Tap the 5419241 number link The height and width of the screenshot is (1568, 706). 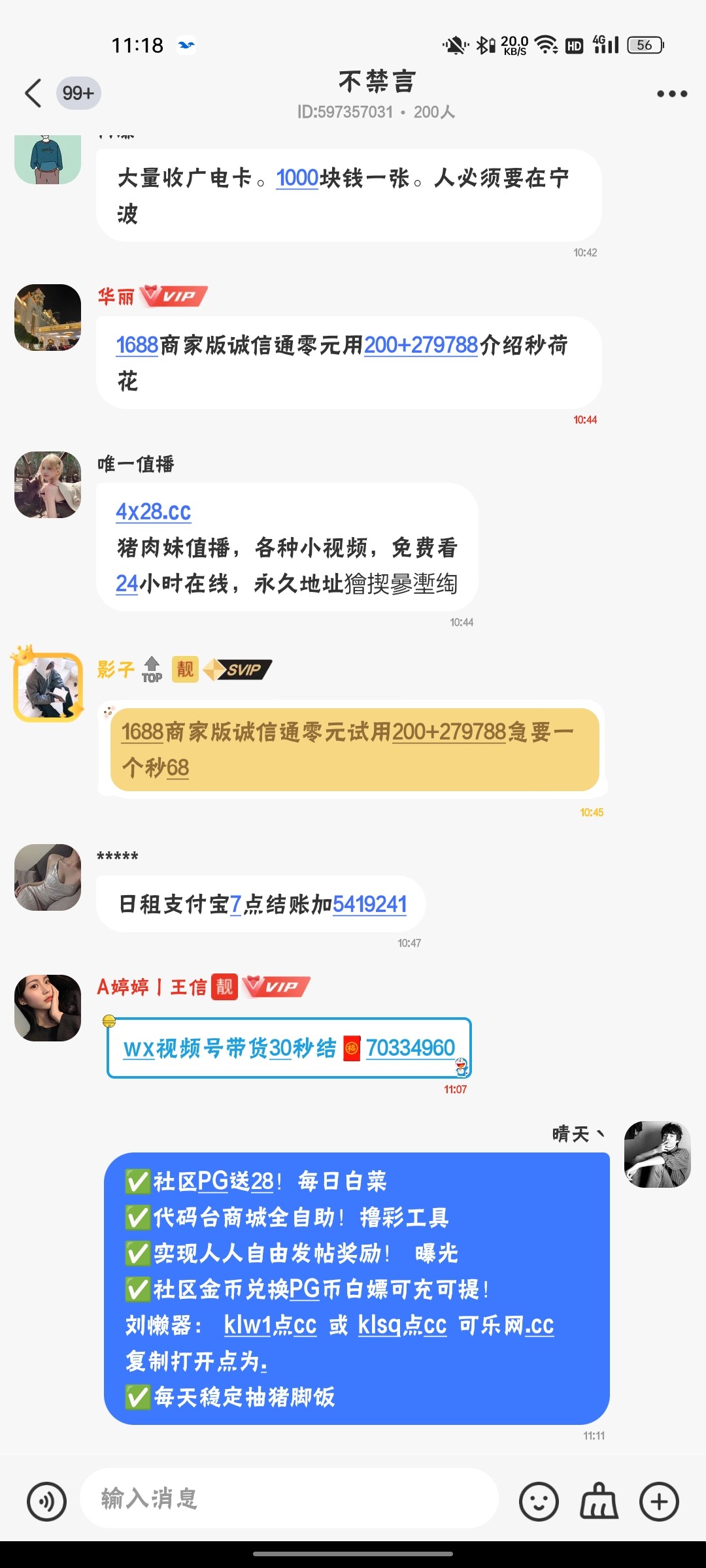[370, 905]
